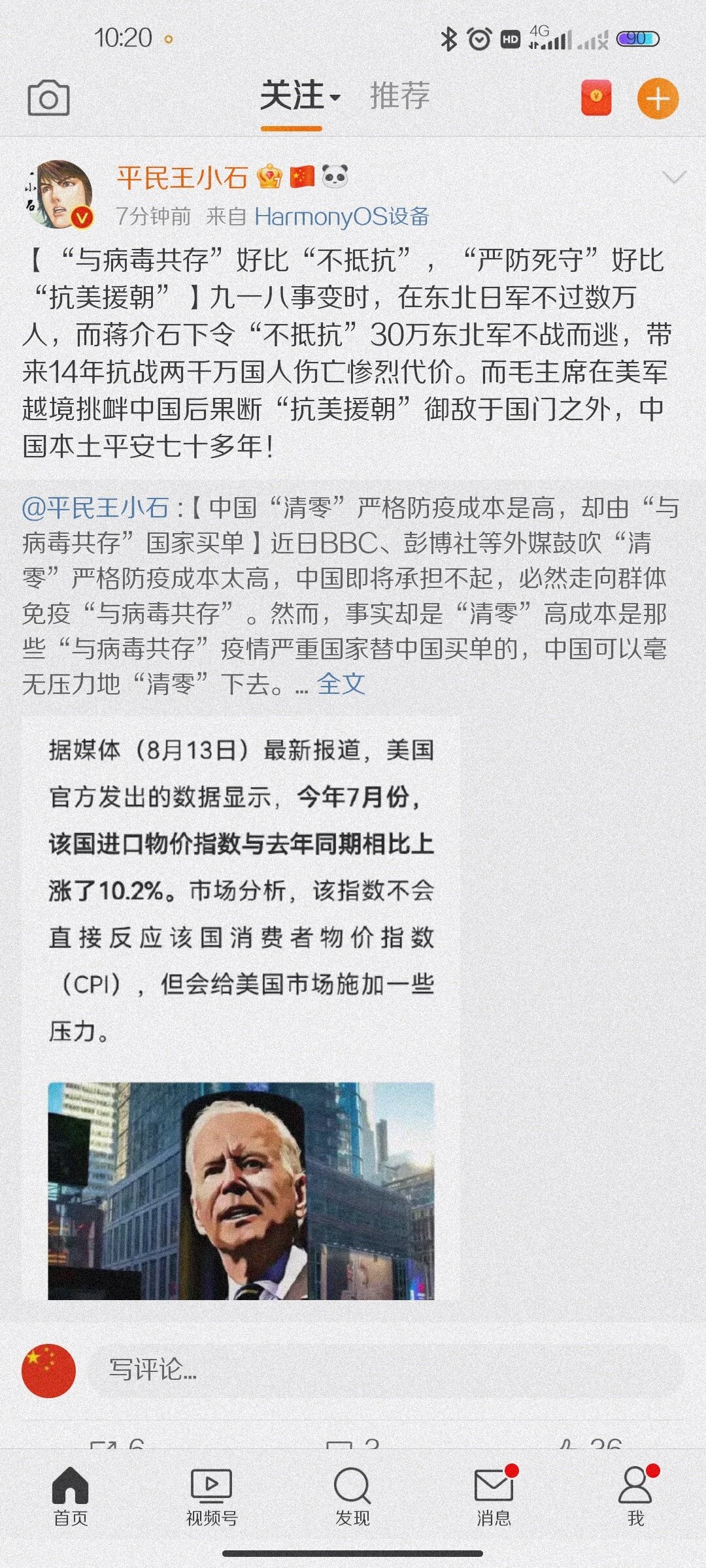
Task: Expand the 关注 dropdown tab
Action: tap(300, 97)
